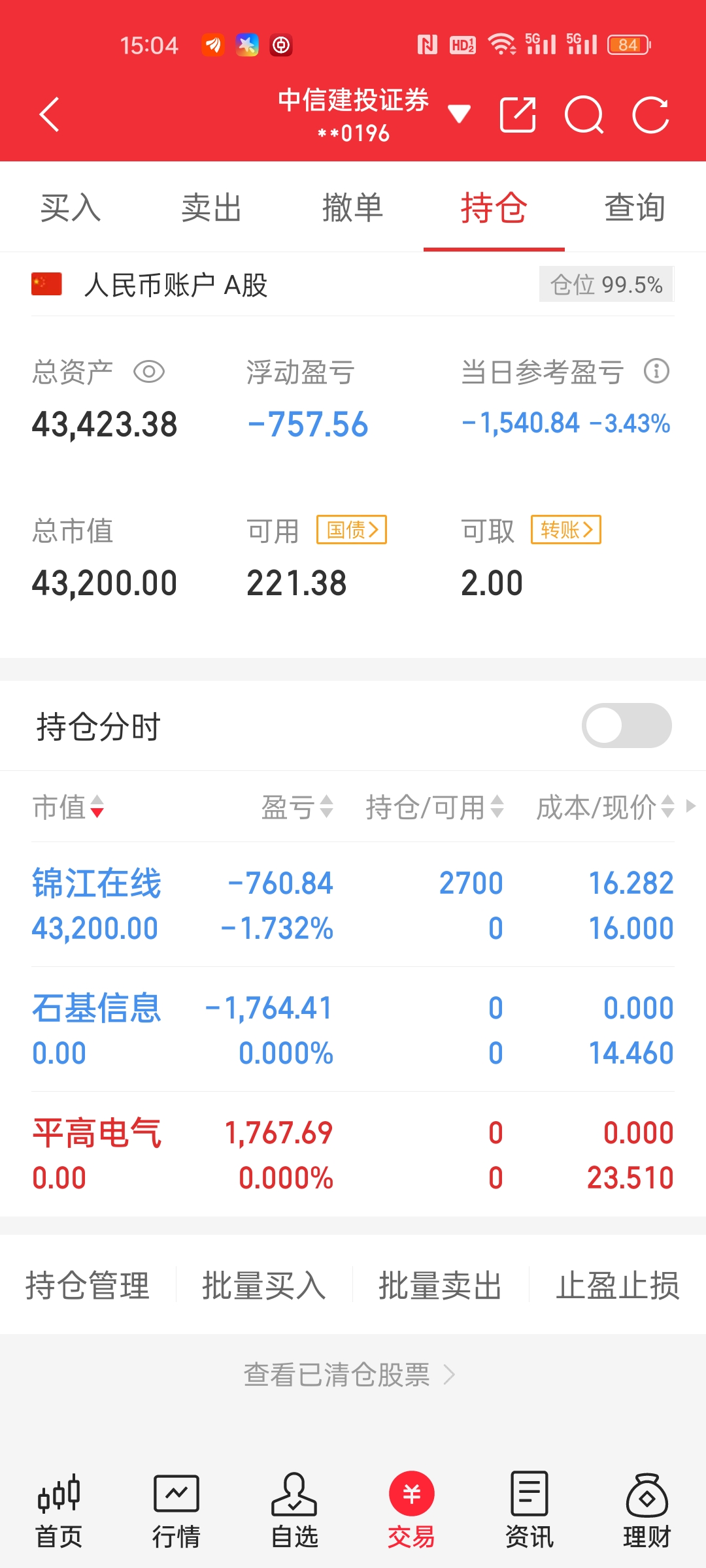706x1568 pixels.
Task: Open 止盈止损 settings
Action: (618, 1285)
